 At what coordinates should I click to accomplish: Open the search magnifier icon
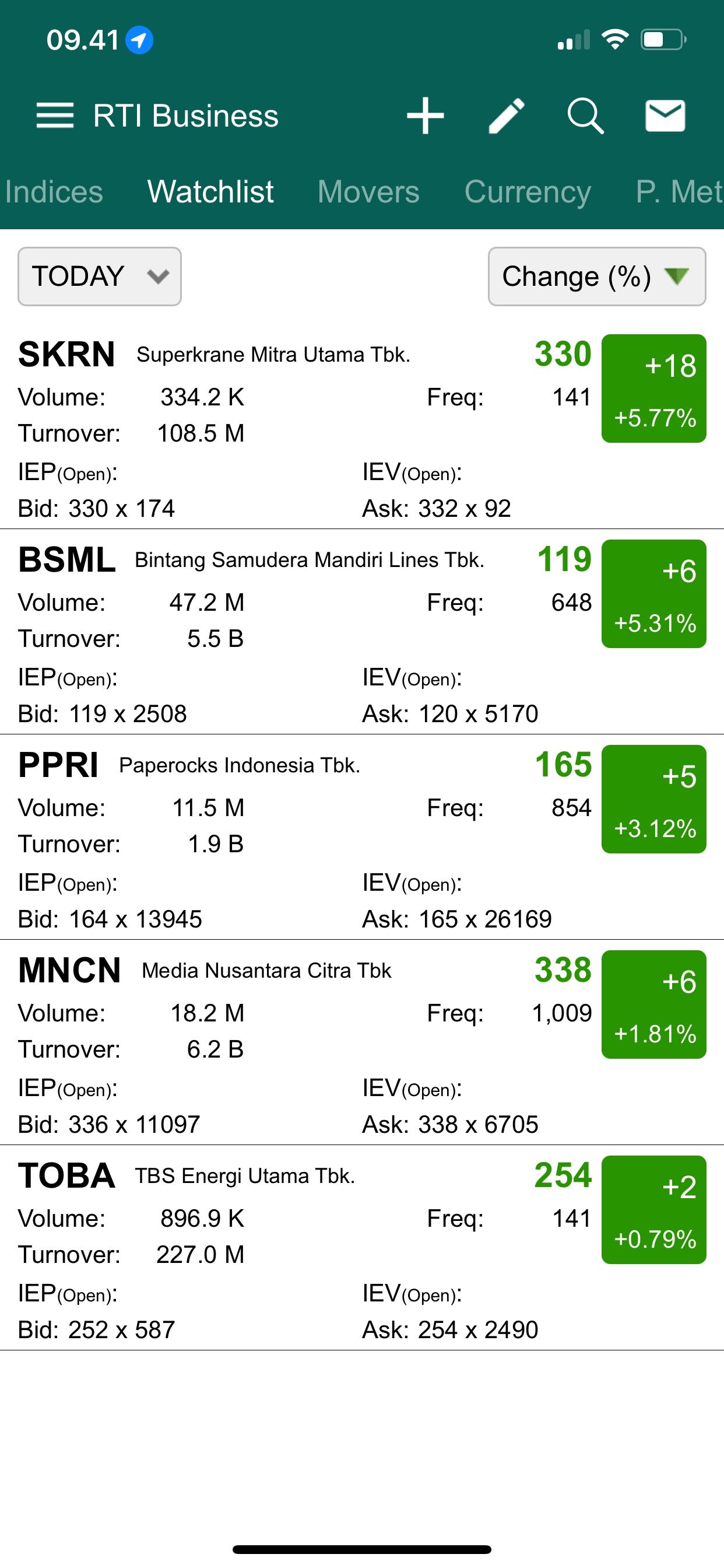[x=585, y=115]
